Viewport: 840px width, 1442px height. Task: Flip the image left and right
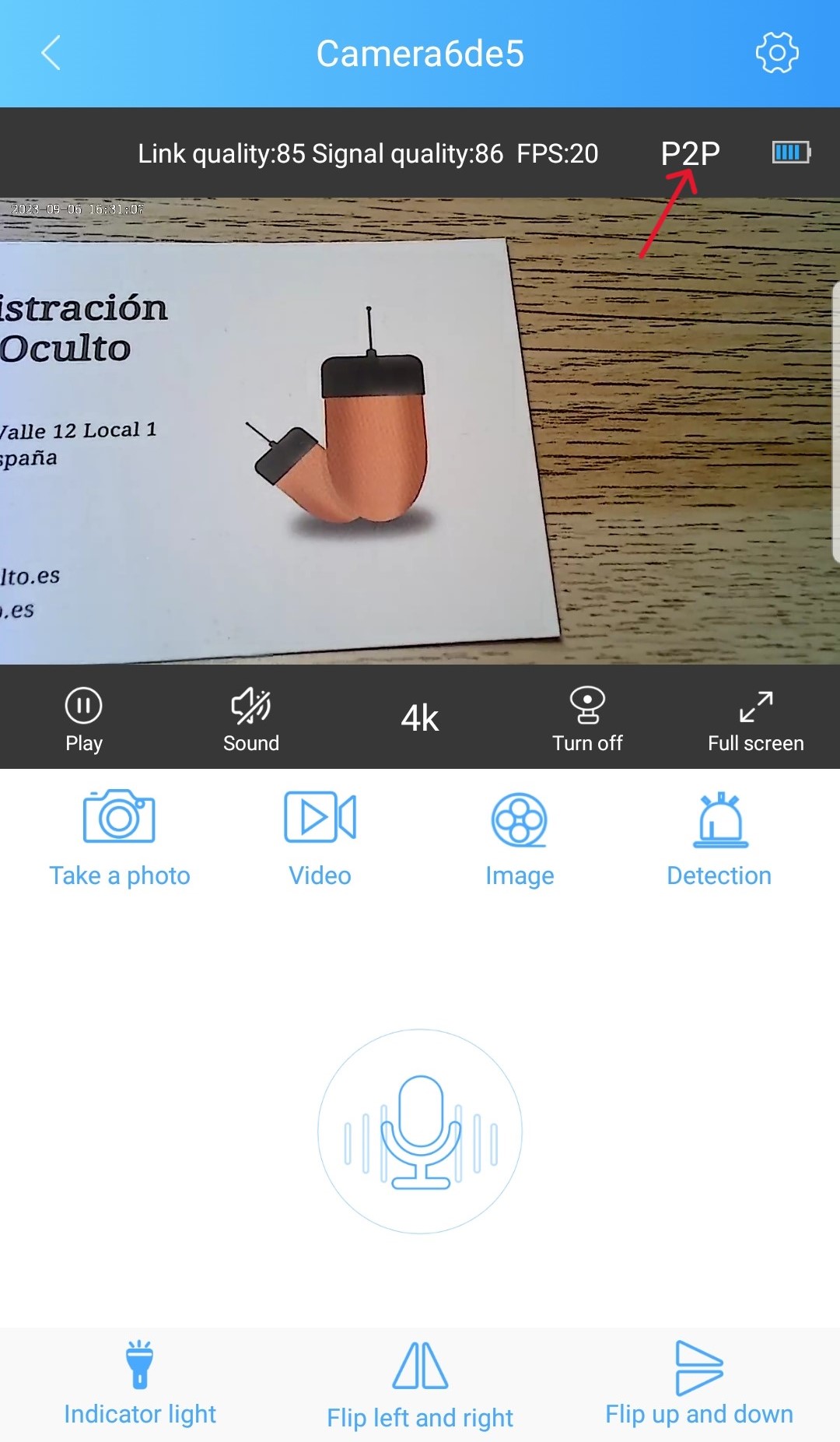click(420, 1384)
